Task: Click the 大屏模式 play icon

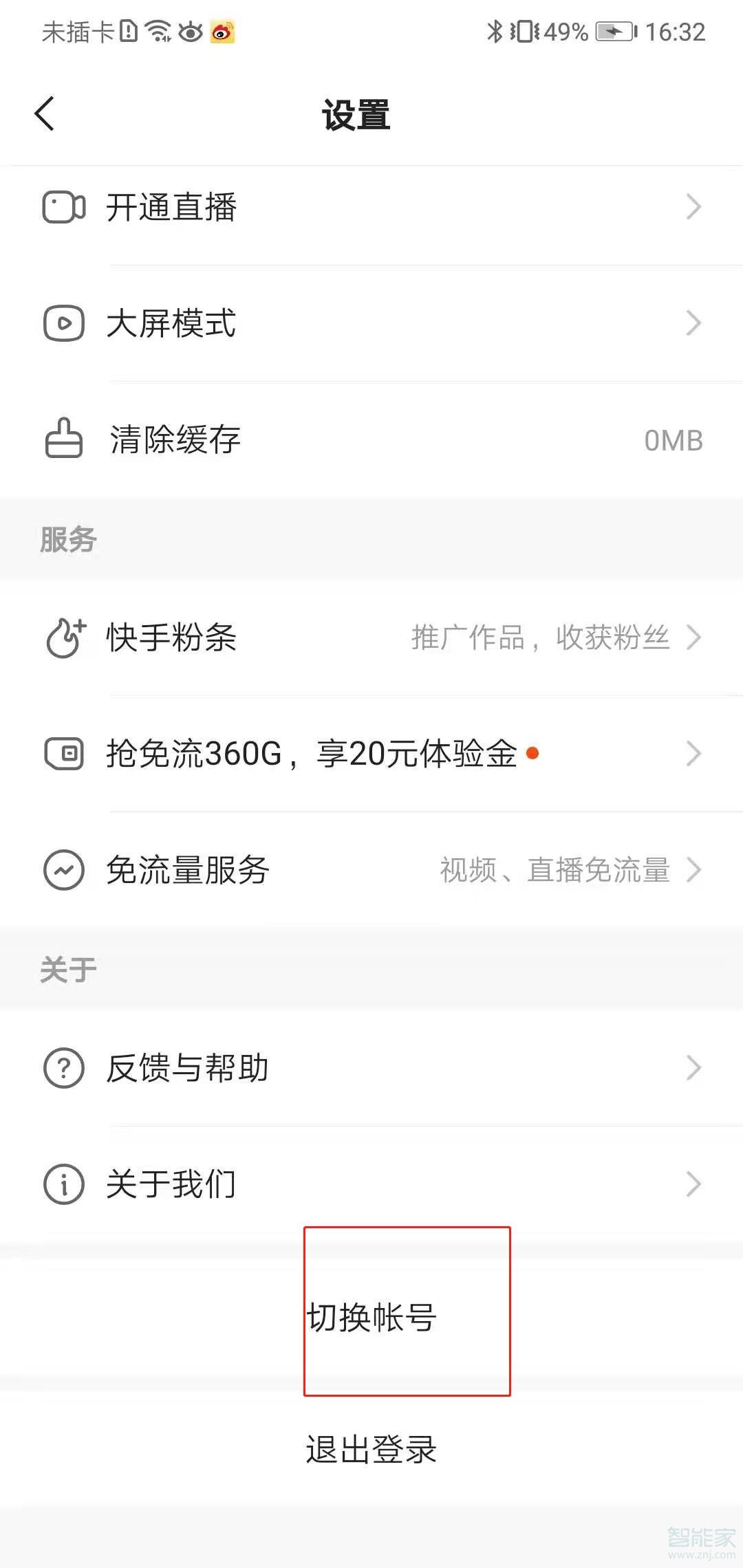Action: tap(63, 323)
